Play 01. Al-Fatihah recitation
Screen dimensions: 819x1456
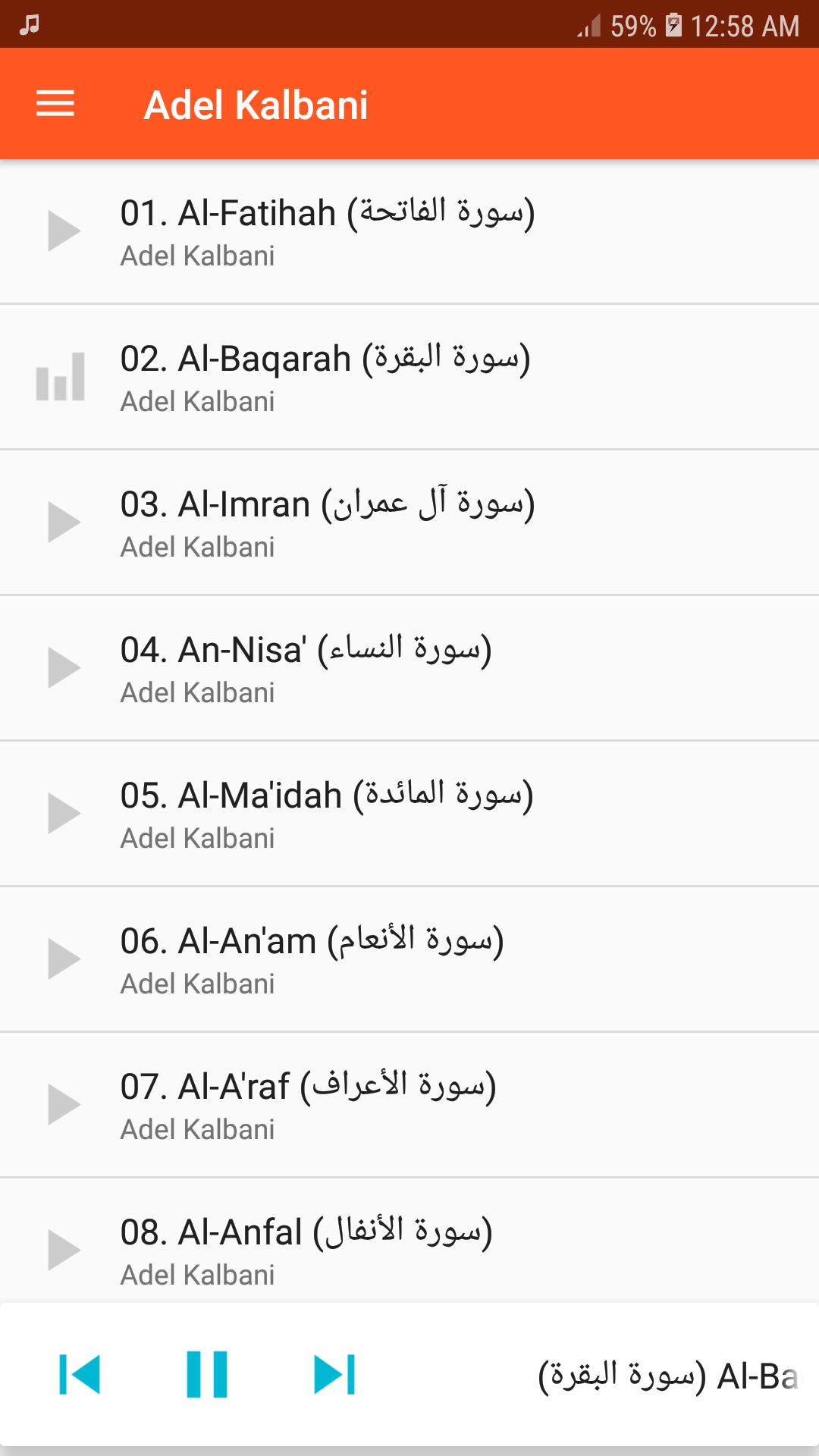click(64, 231)
